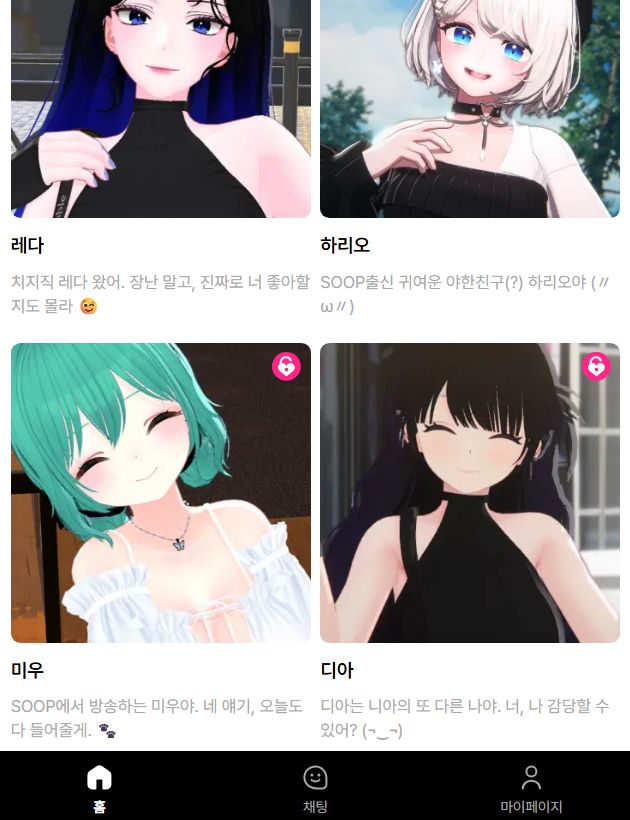The image size is (630, 820).
Task: Switch to the 채팅 tab
Action: tap(315, 786)
